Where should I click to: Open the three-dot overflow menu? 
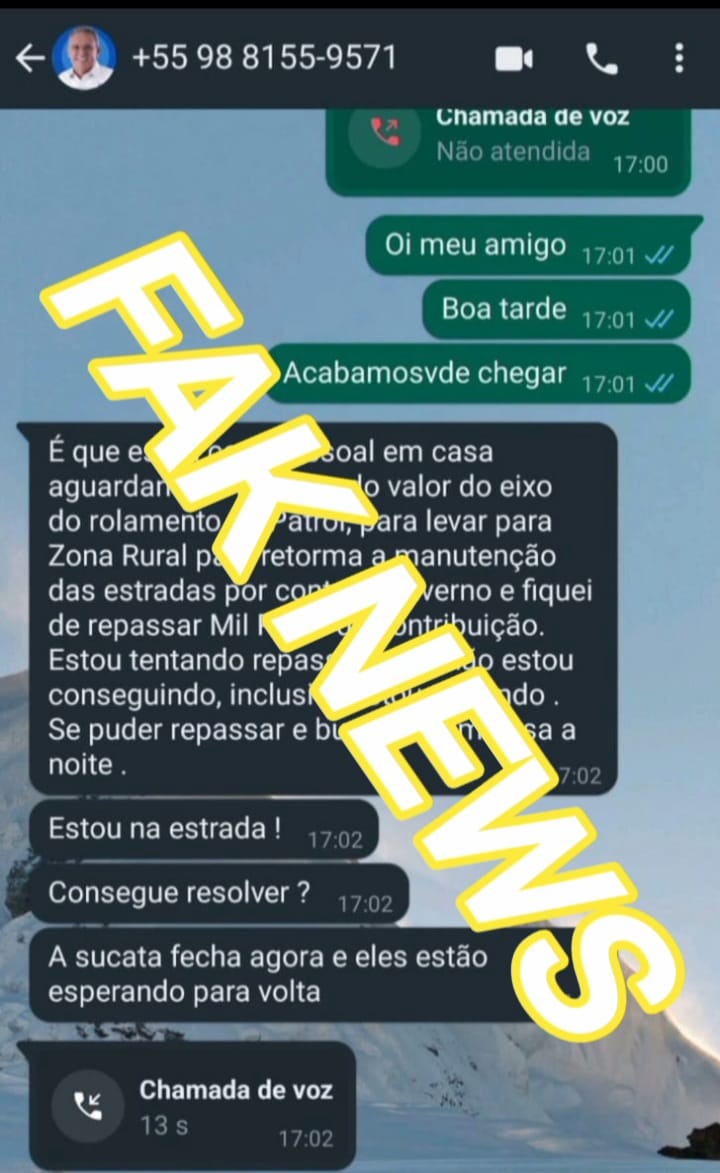pyautogui.click(x=679, y=59)
